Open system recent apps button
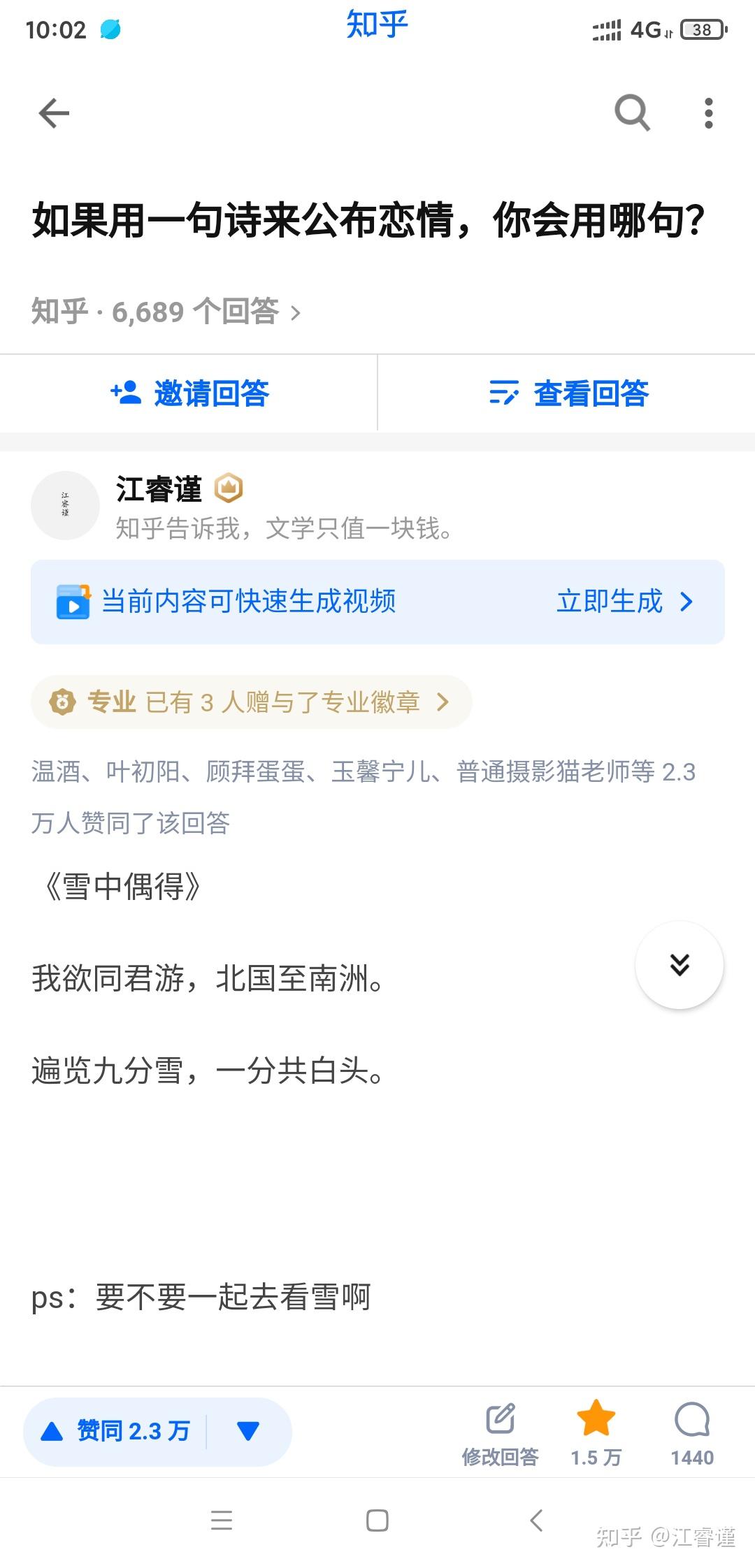This screenshot has height=1568, width=755. [222, 1520]
